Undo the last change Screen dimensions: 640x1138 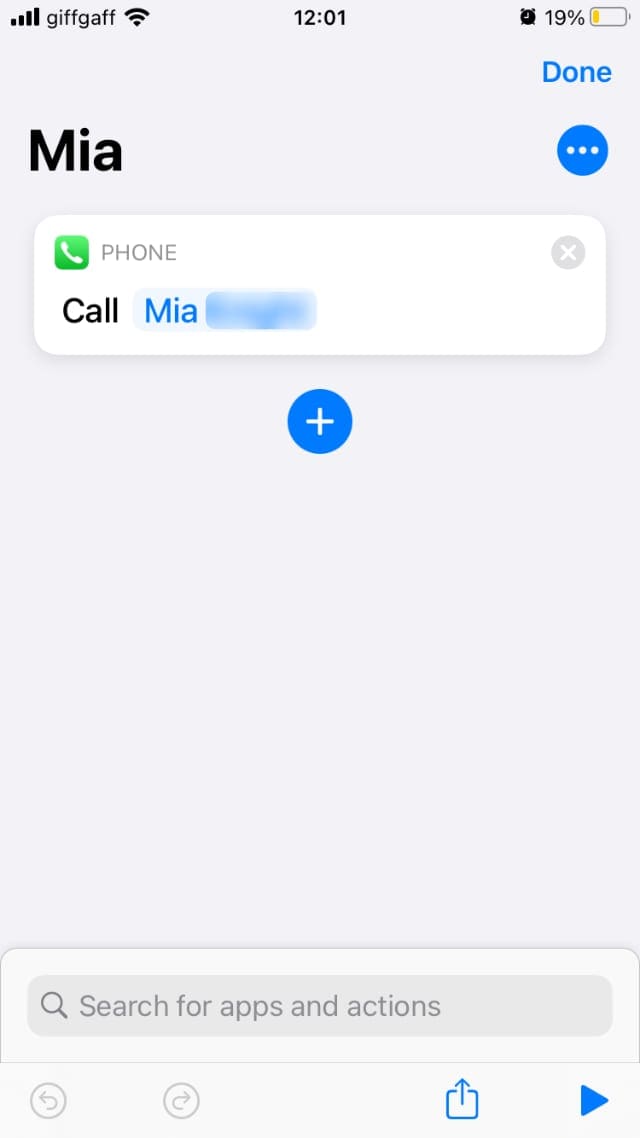[49, 1101]
